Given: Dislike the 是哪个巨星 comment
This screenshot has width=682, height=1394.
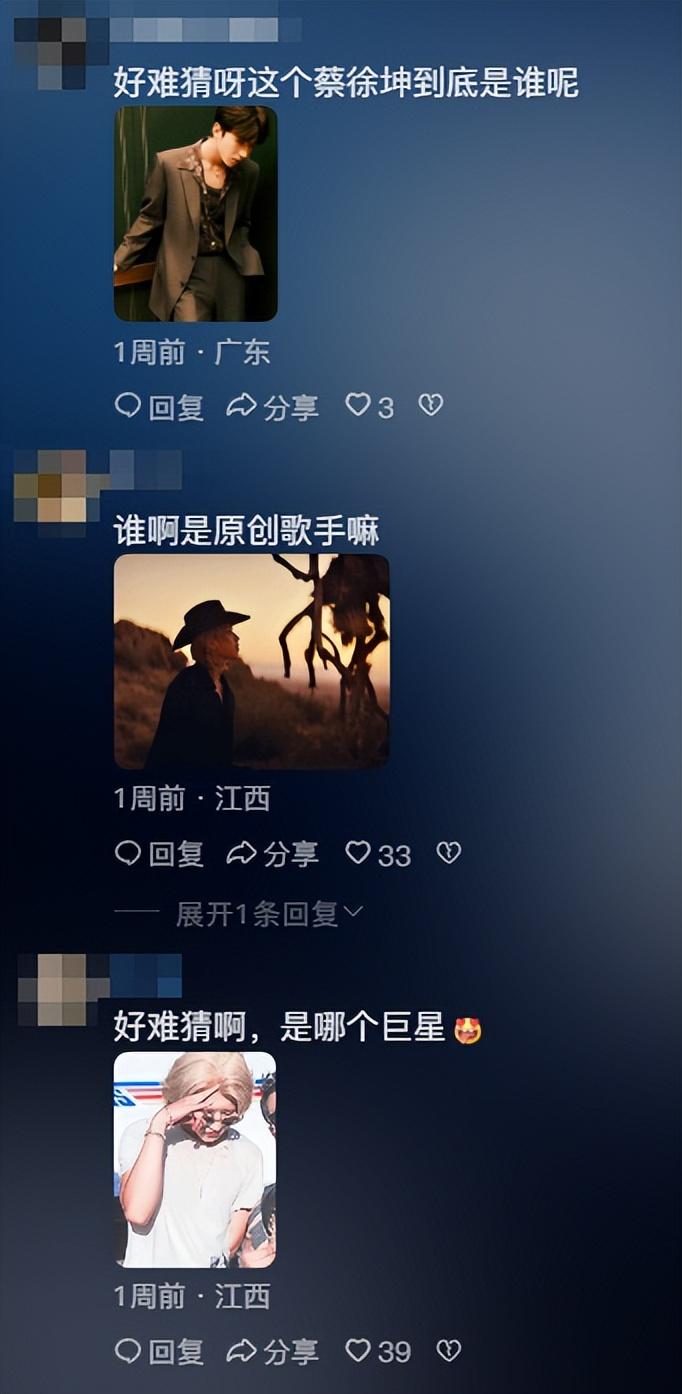Looking at the screenshot, I should pos(448,1351).
